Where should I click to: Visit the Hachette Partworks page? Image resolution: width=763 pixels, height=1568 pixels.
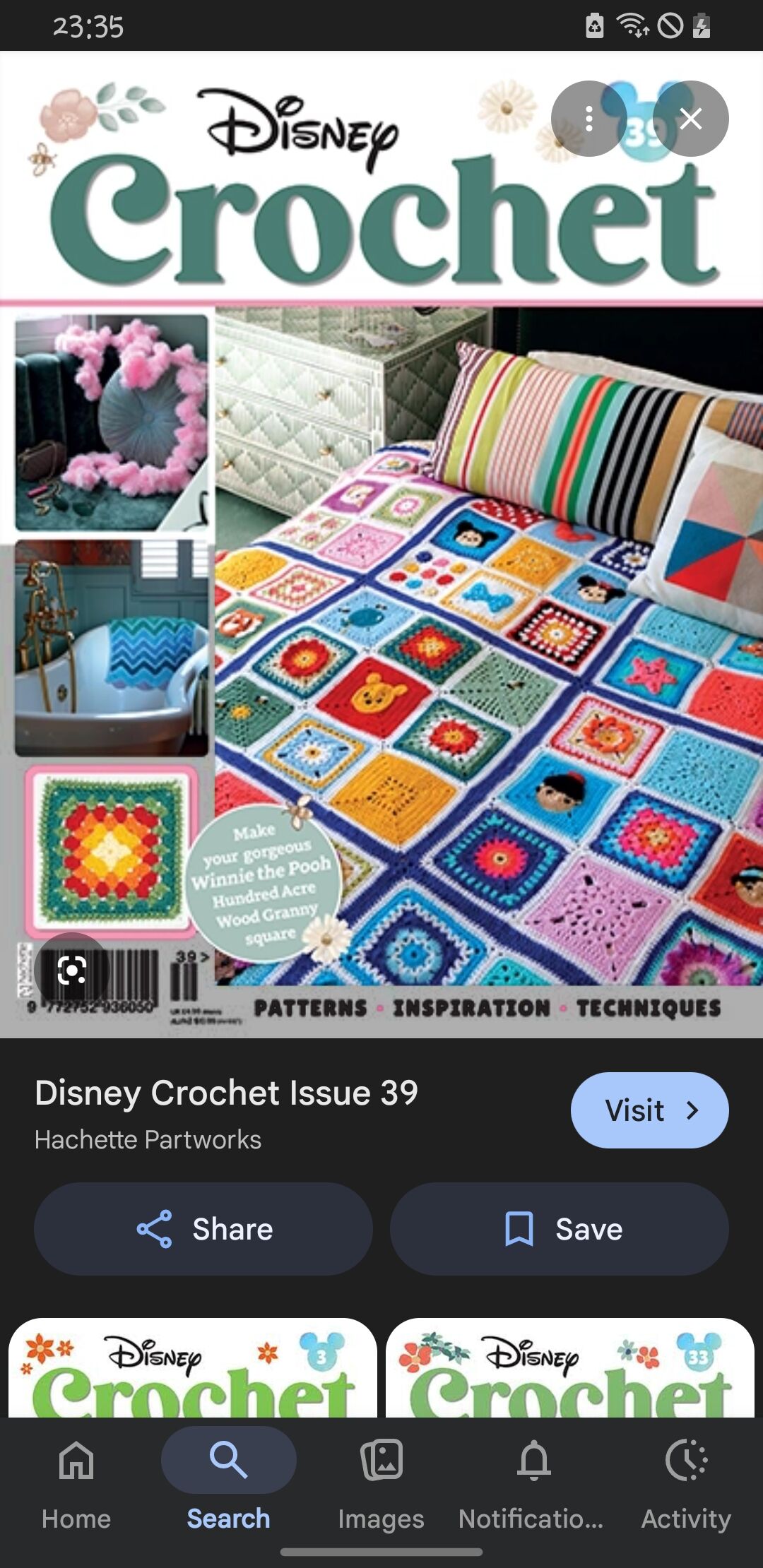coord(649,1110)
